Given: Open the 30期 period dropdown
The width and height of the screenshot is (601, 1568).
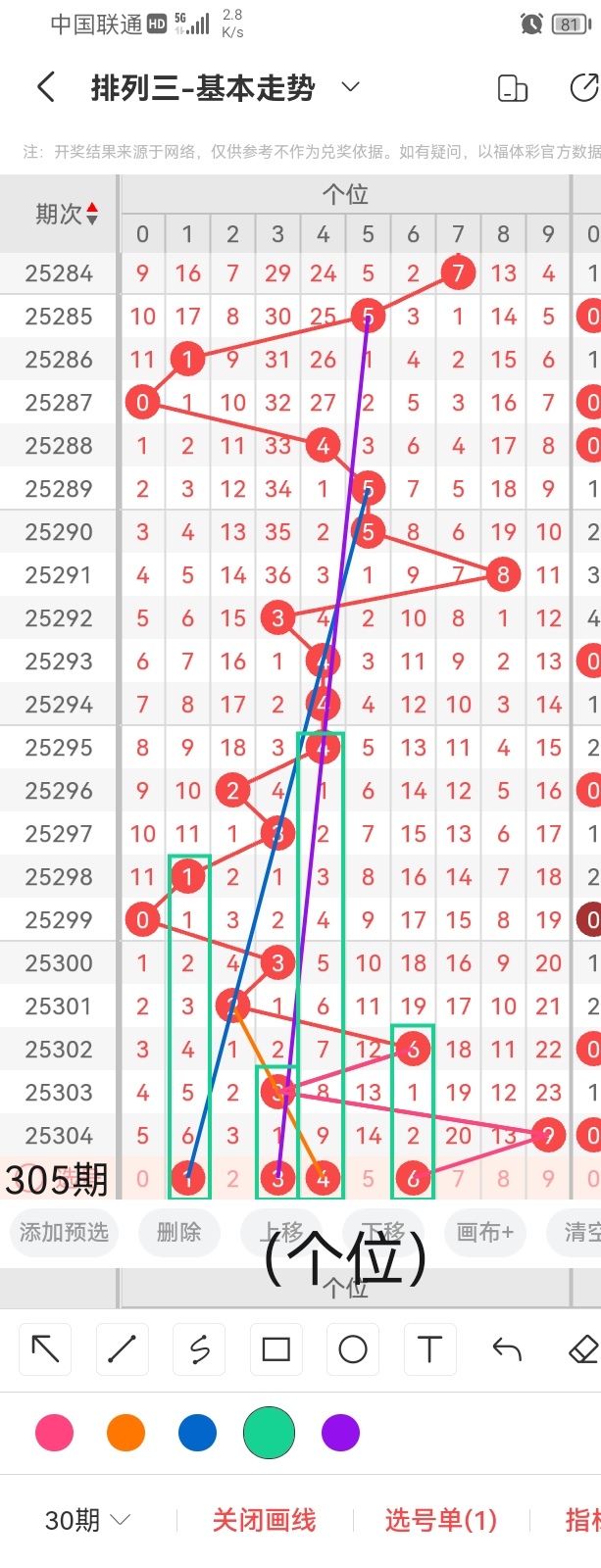Looking at the screenshot, I should tap(87, 1520).
